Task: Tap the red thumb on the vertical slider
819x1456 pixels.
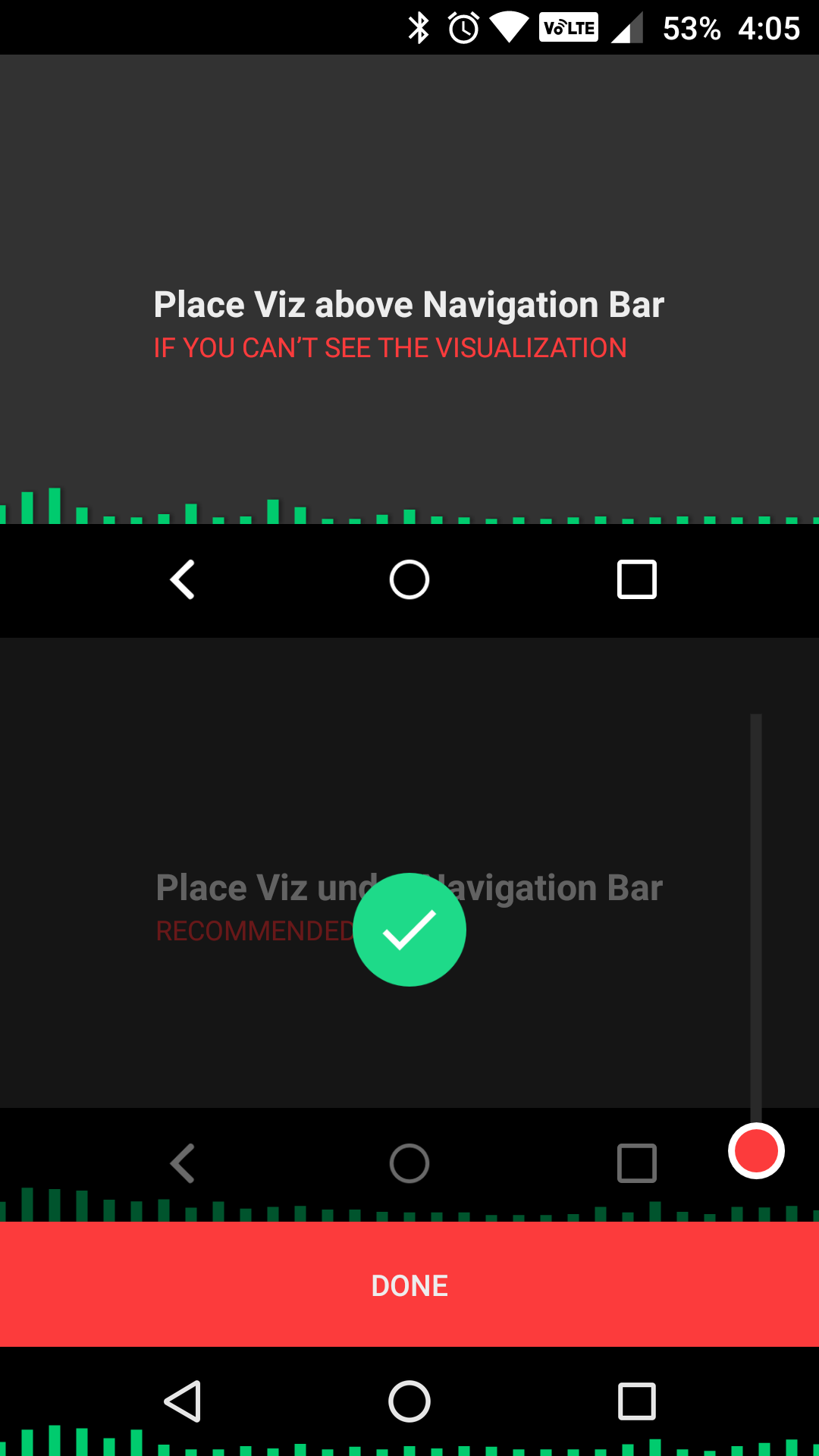Action: coord(756,1151)
